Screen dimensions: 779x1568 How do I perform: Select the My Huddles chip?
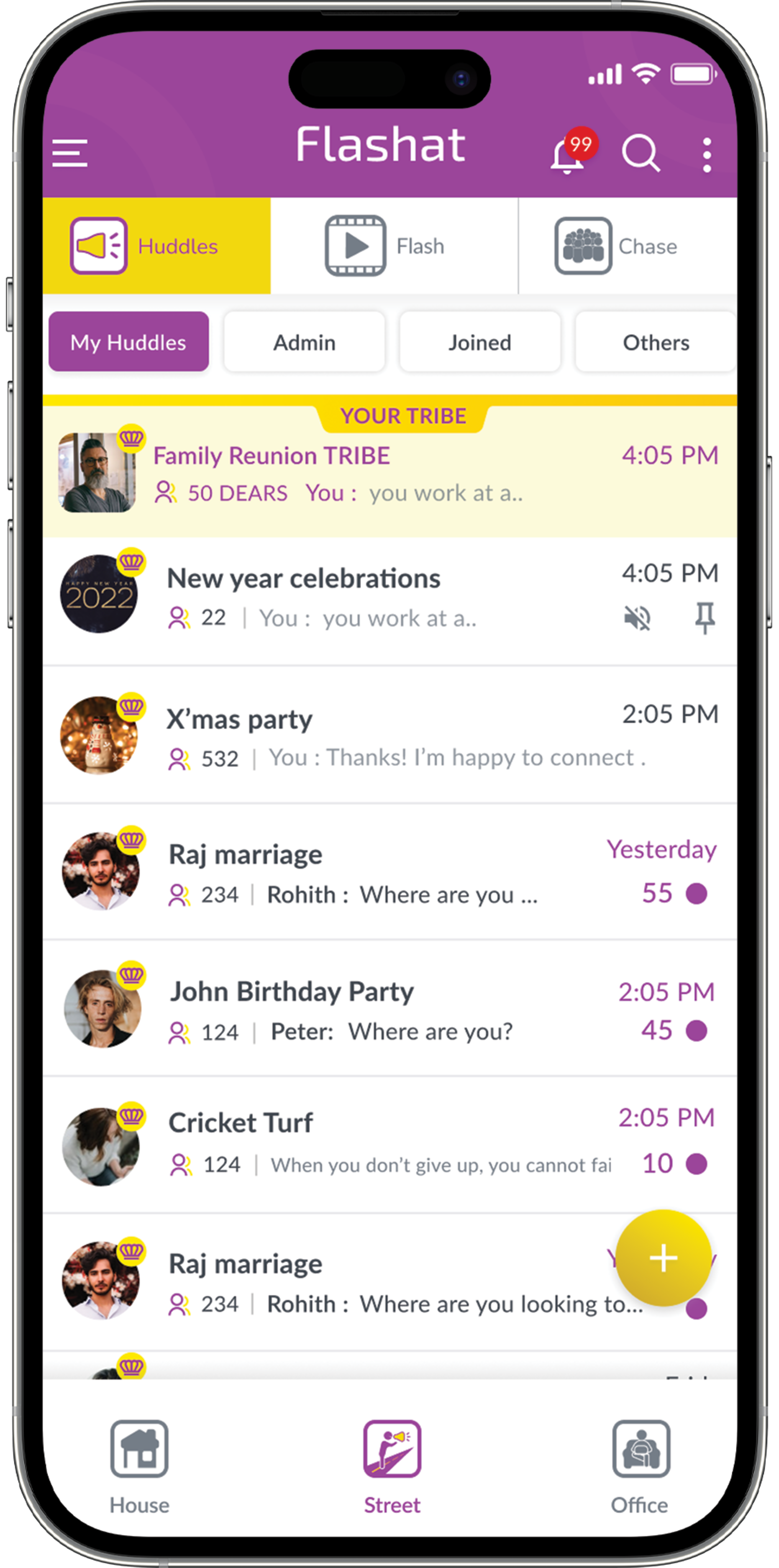point(128,343)
